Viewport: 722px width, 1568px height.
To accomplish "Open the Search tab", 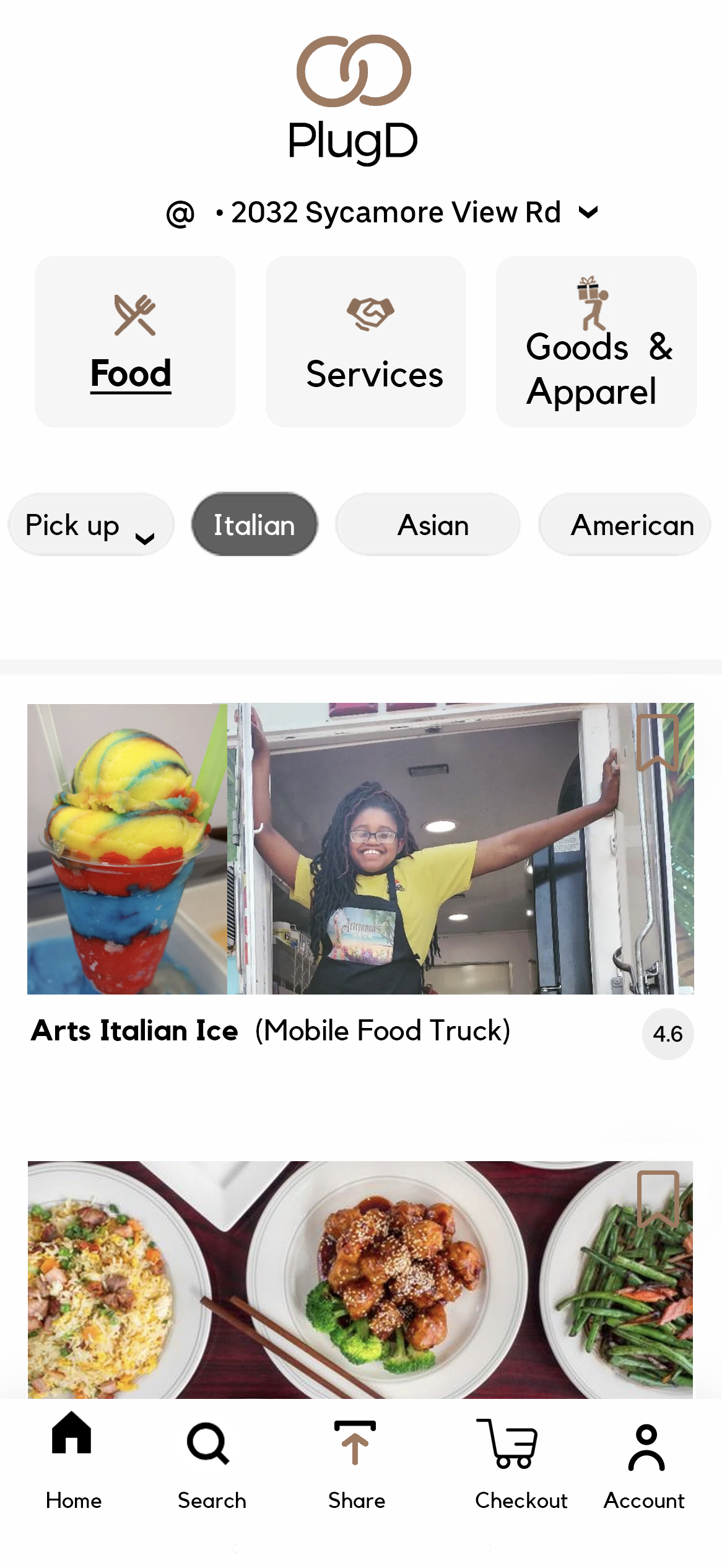I will coord(211,1461).
